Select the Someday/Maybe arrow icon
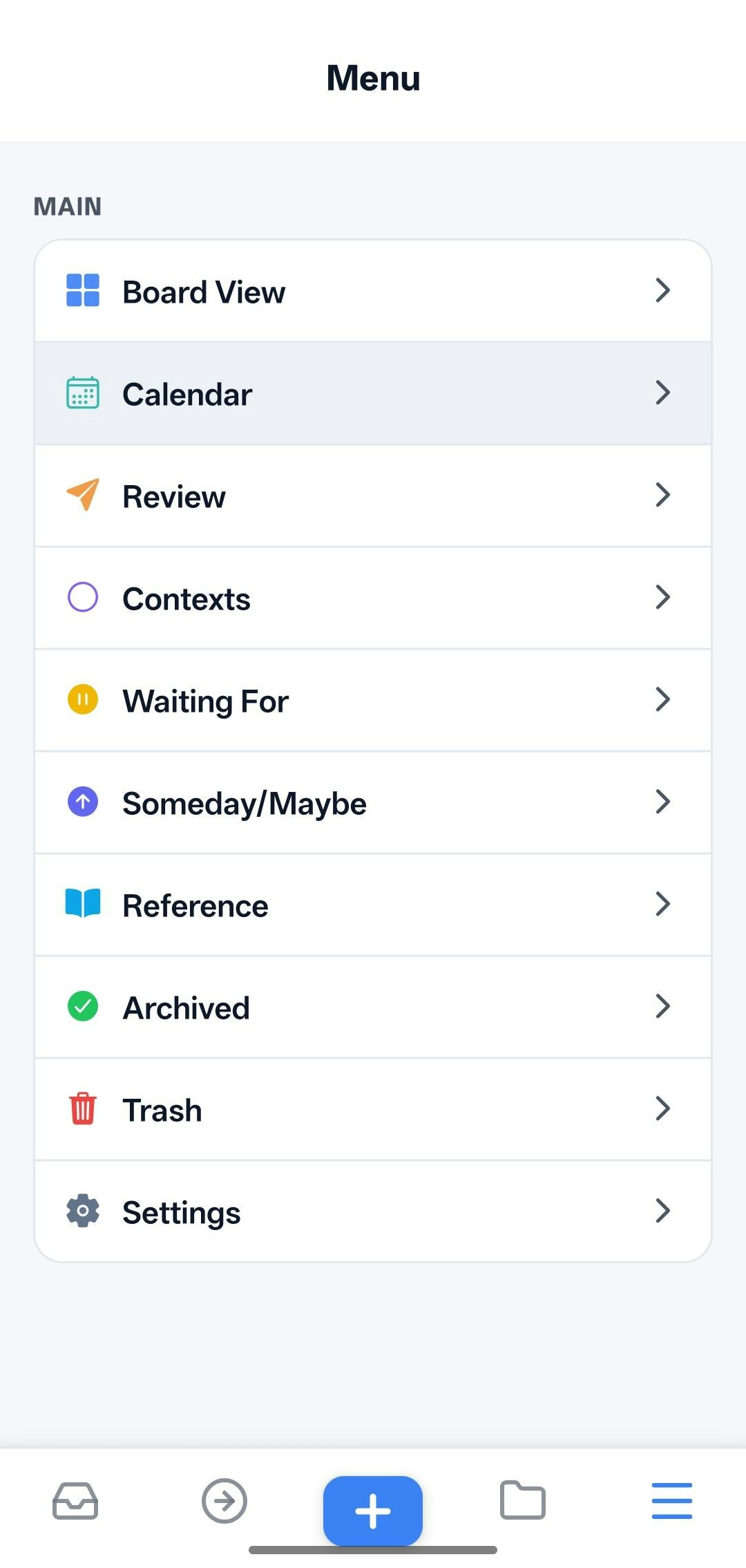746x1568 pixels. click(x=82, y=802)
